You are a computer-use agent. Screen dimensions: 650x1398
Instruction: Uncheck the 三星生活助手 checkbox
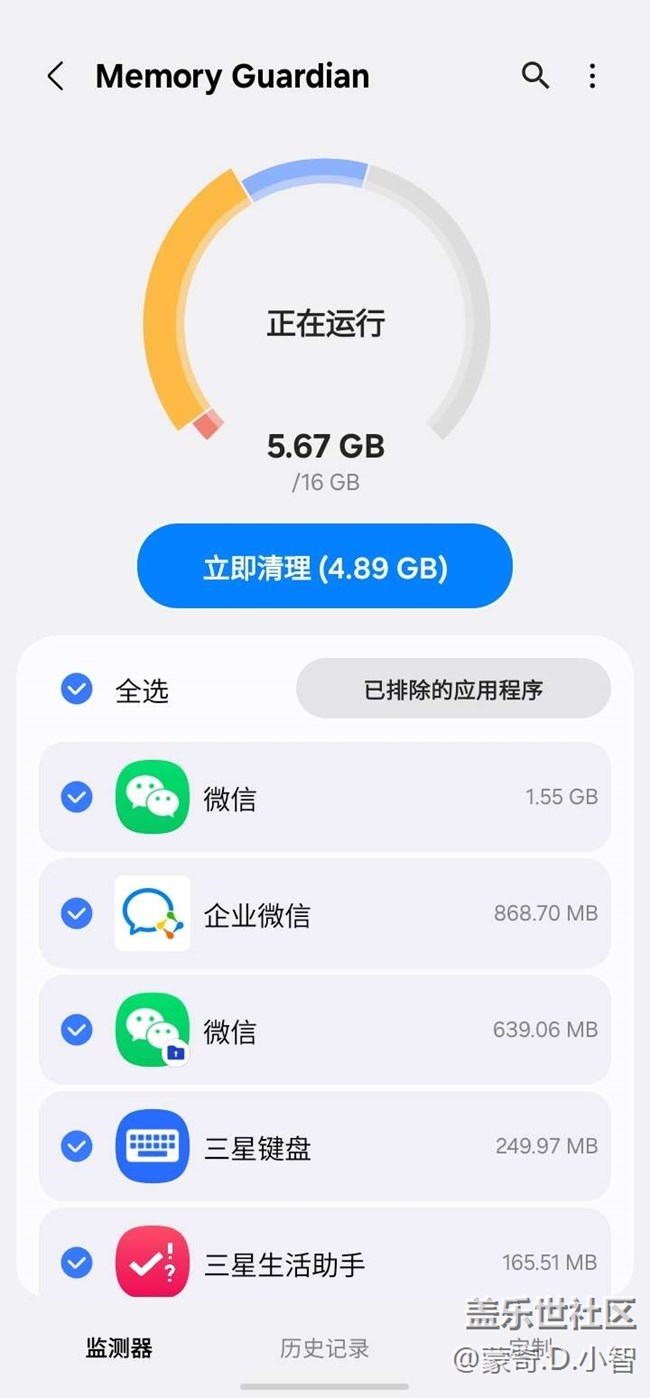pos(77,1263)
